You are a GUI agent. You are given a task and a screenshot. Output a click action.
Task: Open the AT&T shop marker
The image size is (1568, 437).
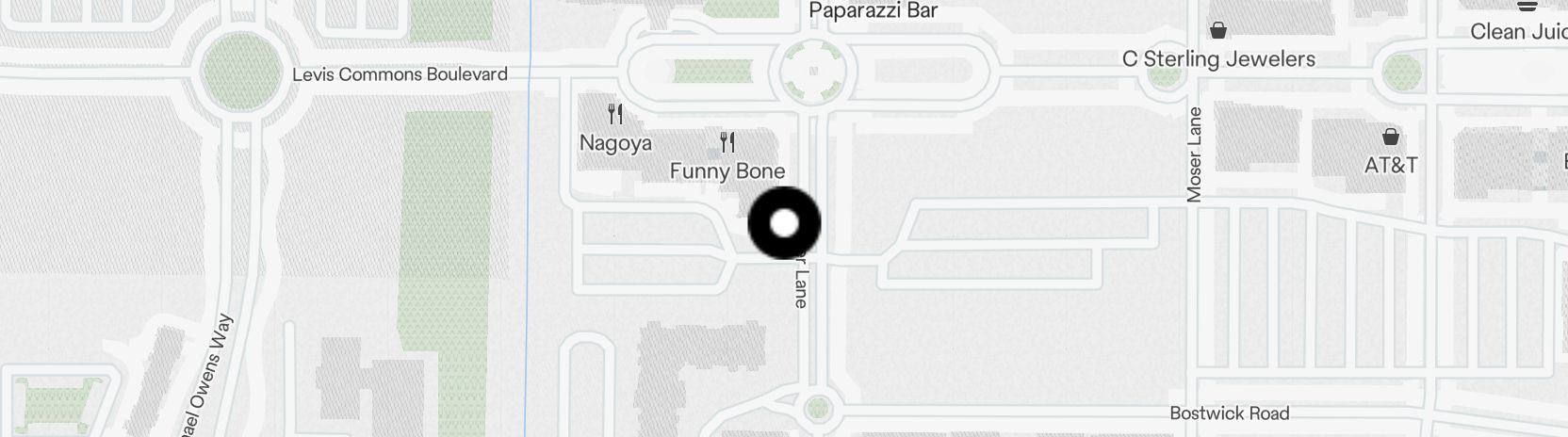coord(1391,138)
